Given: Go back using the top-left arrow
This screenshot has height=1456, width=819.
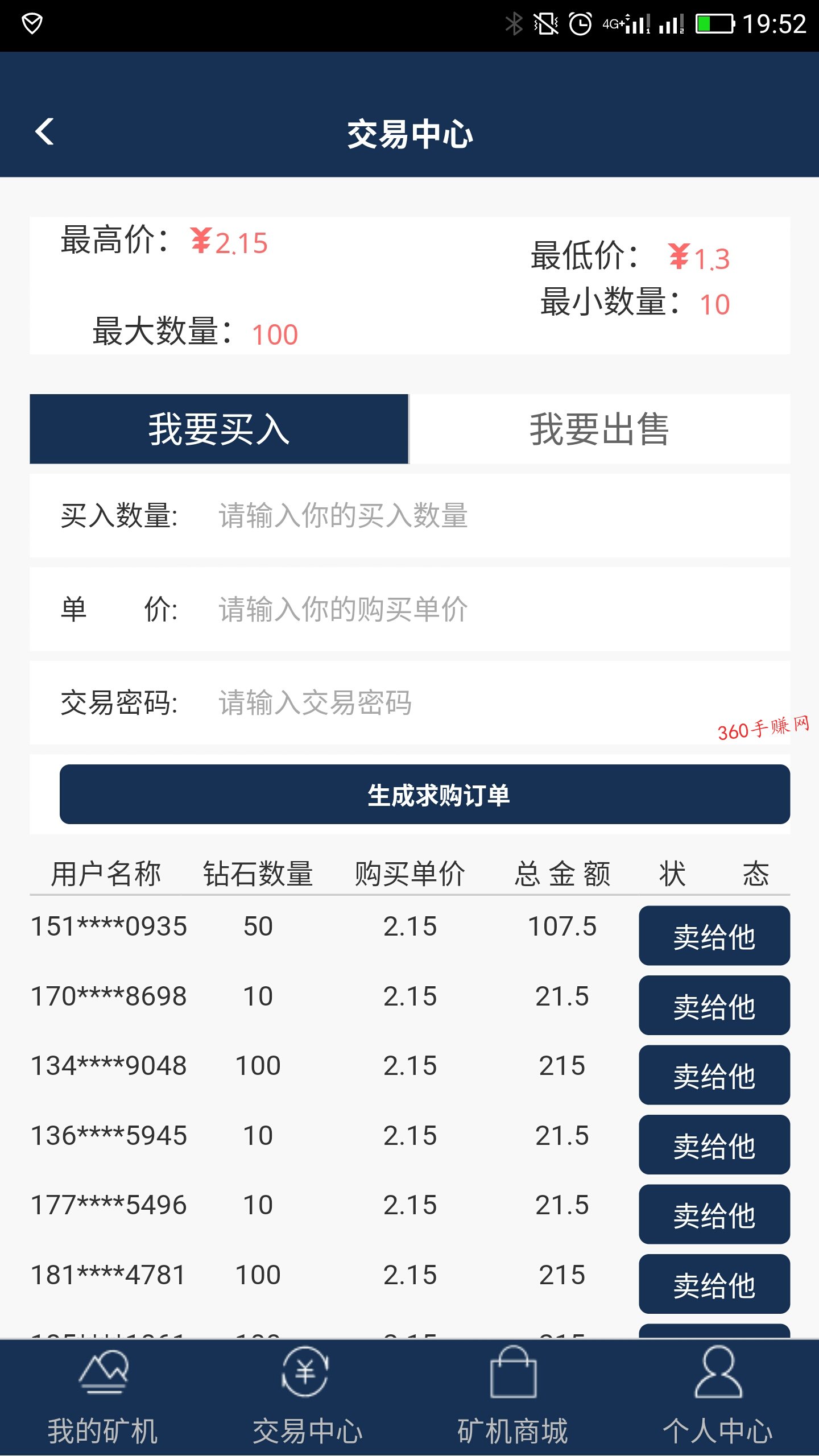Looking at the screenshot, I should tap(44, 132).
